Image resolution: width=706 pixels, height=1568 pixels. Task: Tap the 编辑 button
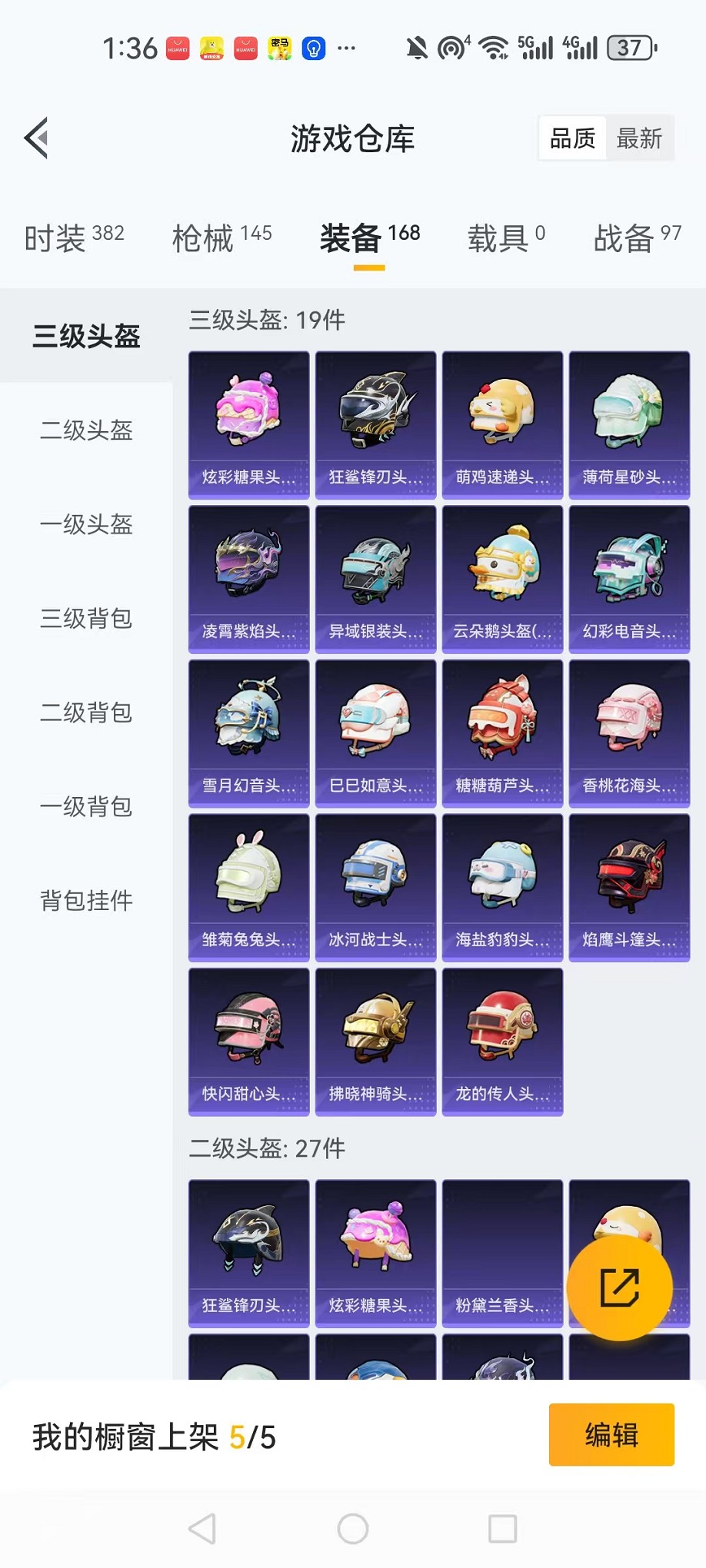(x=611, y=1434)
